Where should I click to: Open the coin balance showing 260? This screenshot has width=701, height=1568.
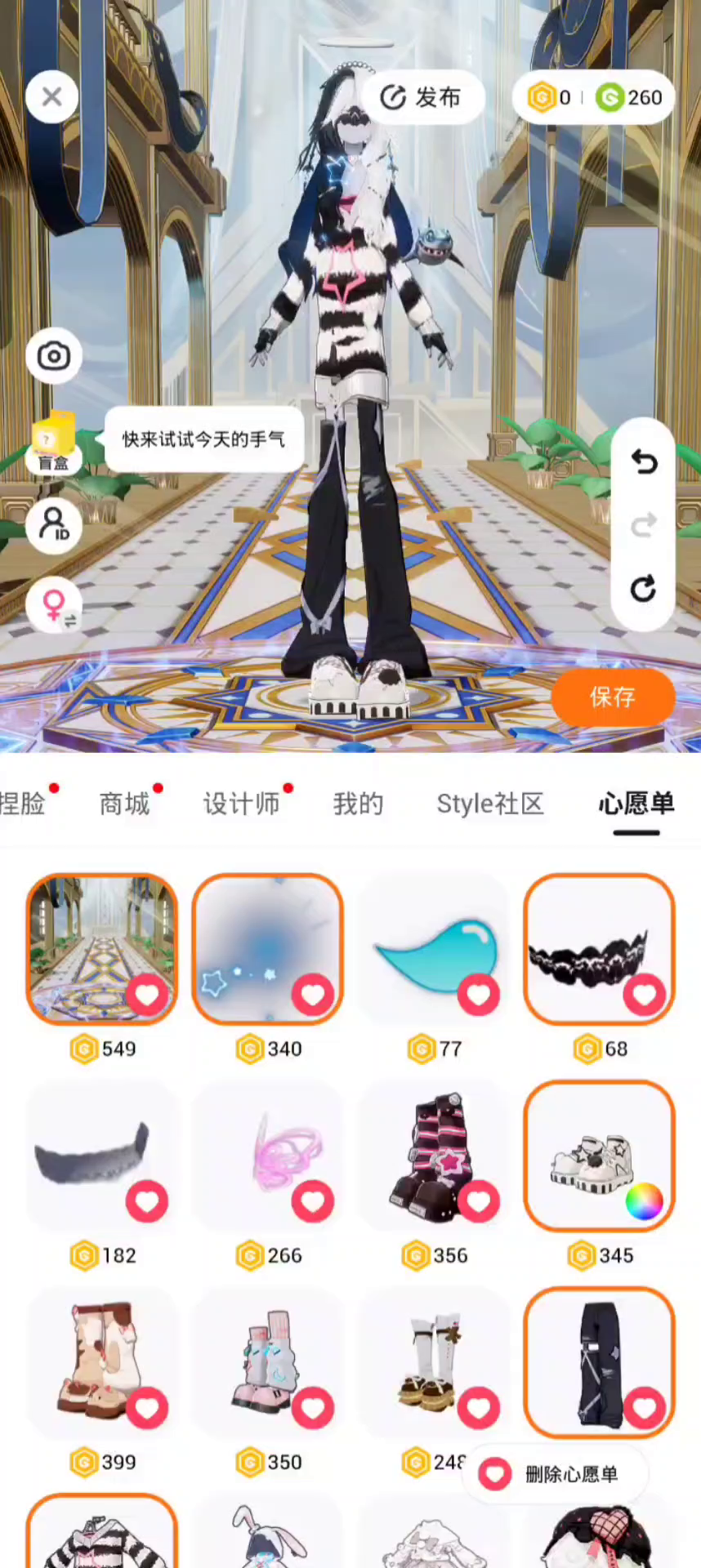(629, 98)
